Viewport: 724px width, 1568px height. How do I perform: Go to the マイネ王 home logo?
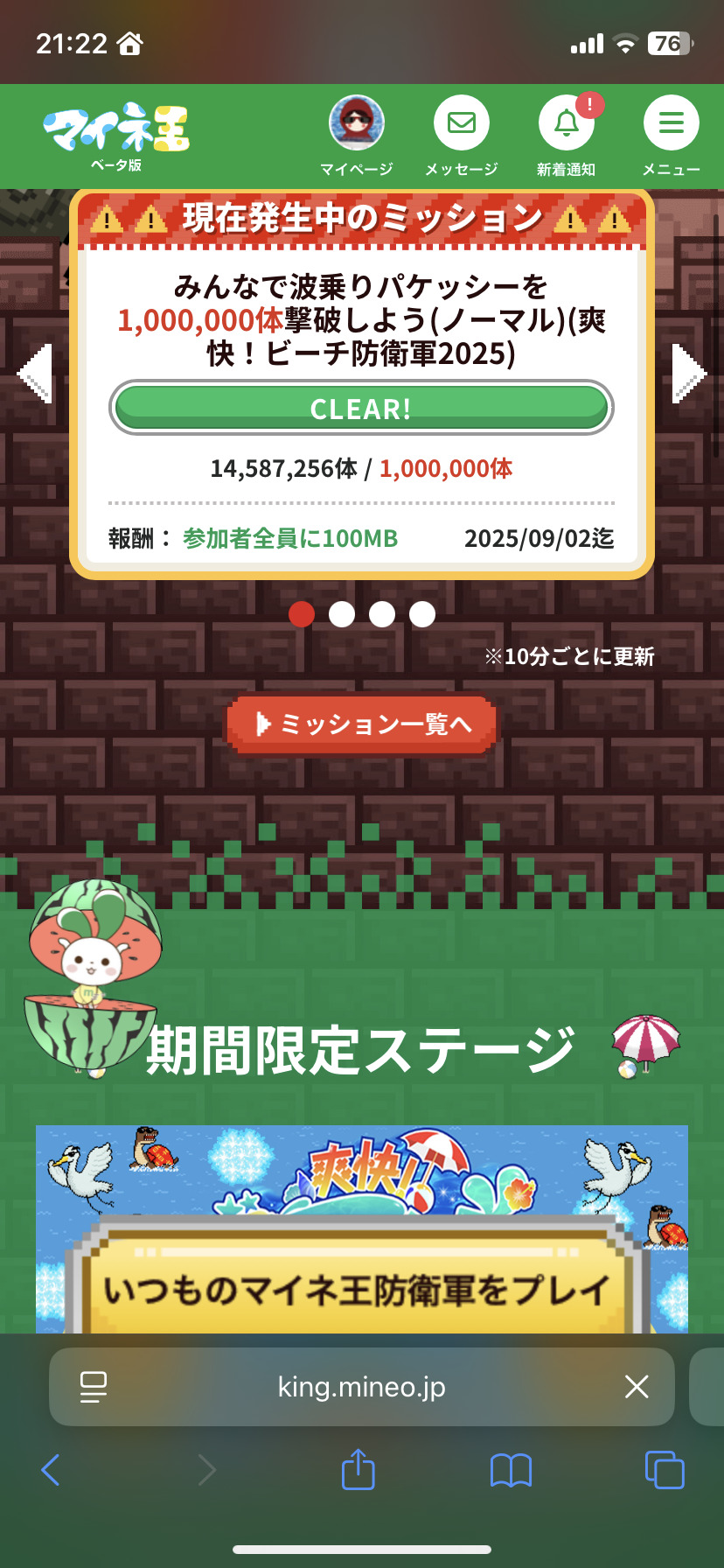click(116, 130)
